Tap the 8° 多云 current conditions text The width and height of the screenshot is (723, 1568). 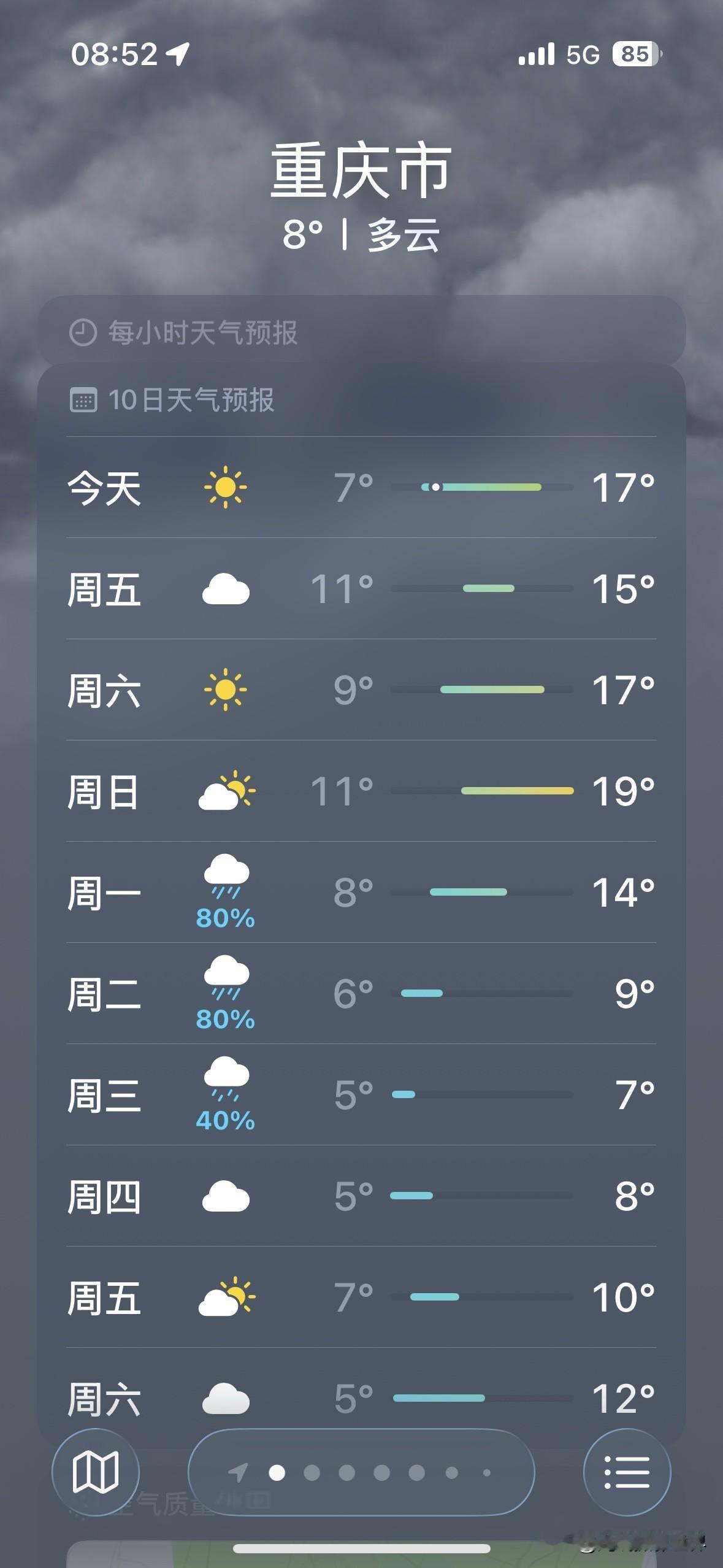[361, 236]
